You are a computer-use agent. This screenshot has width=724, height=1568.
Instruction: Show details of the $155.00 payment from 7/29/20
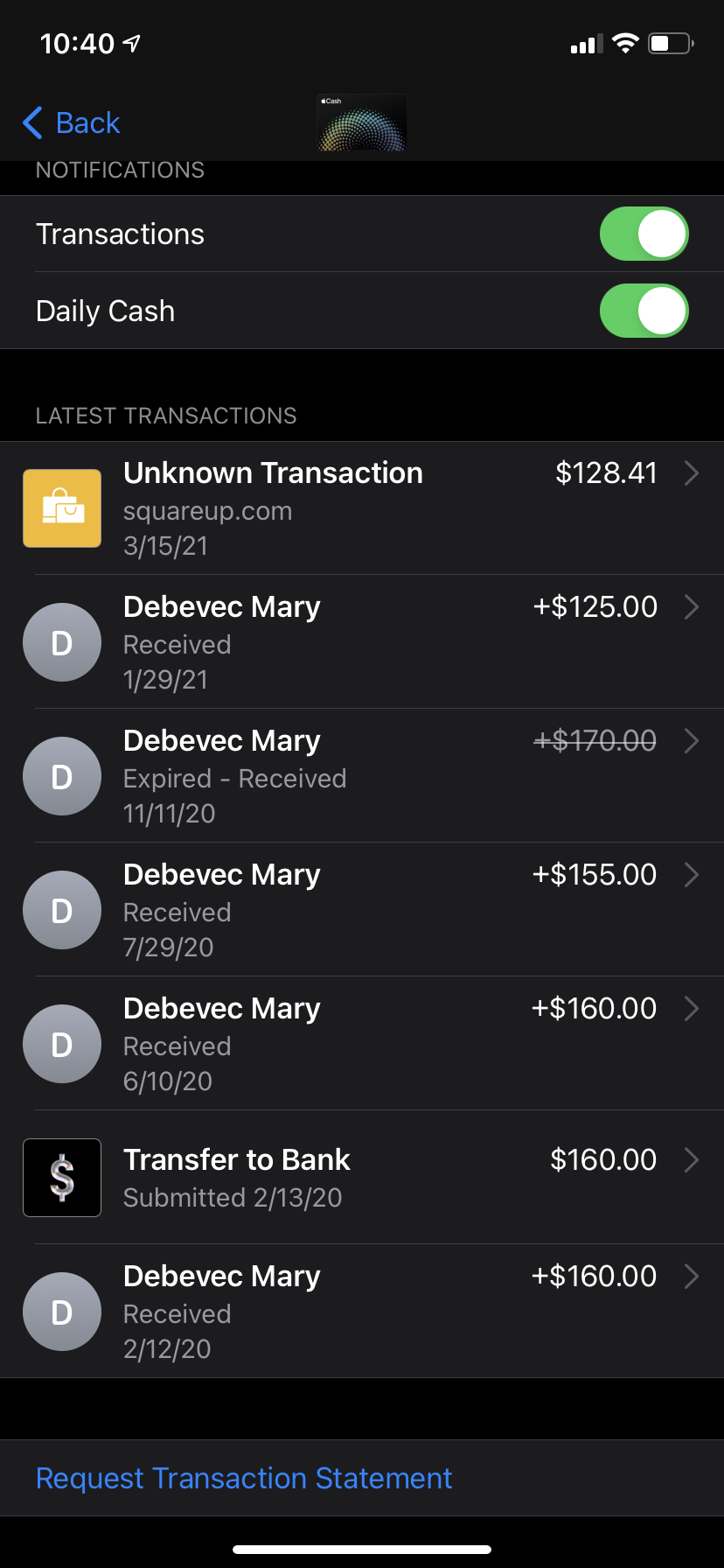pyautogui.click(x=362, y=910)
